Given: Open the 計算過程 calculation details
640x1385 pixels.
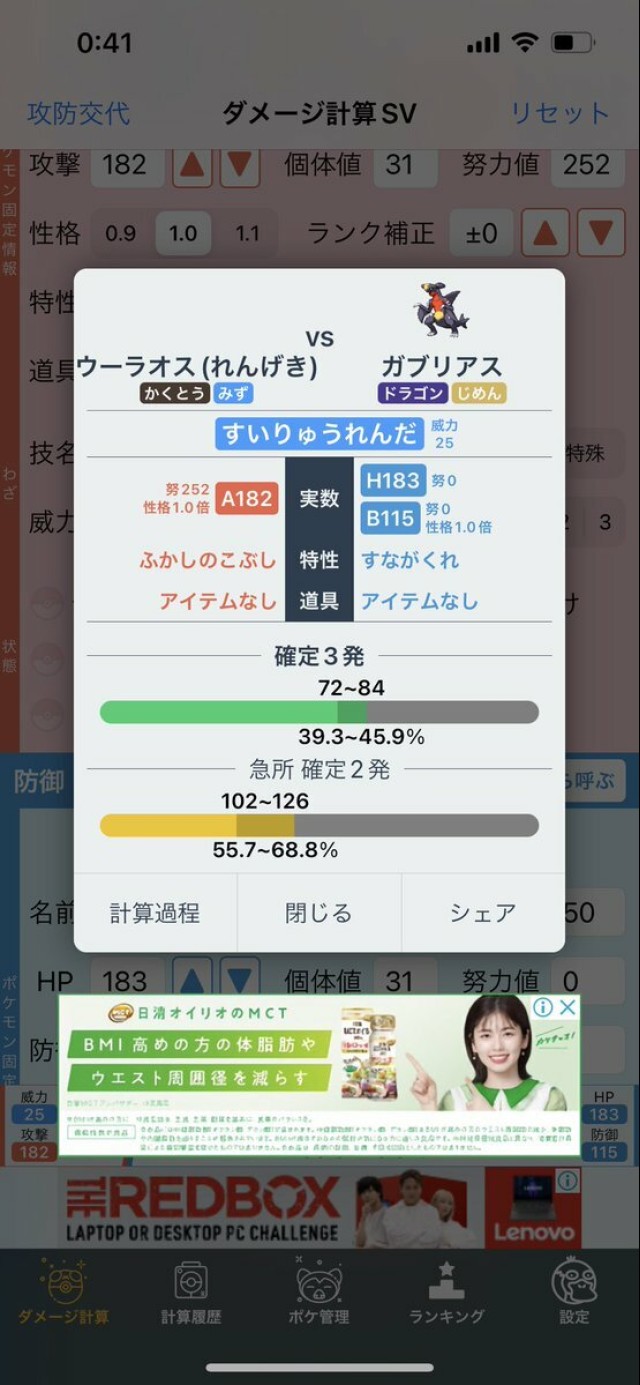Looking at the screenshot, I should pos(155,912).
